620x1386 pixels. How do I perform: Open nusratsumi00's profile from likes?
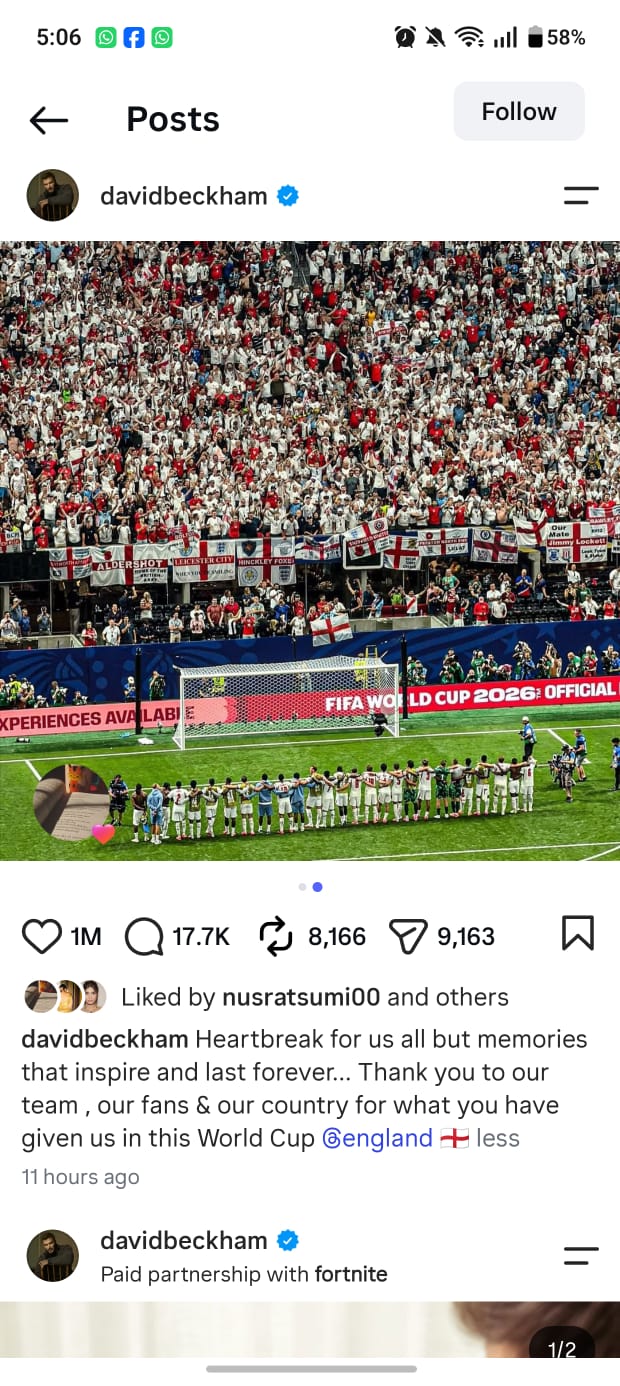tap(301, 997)
